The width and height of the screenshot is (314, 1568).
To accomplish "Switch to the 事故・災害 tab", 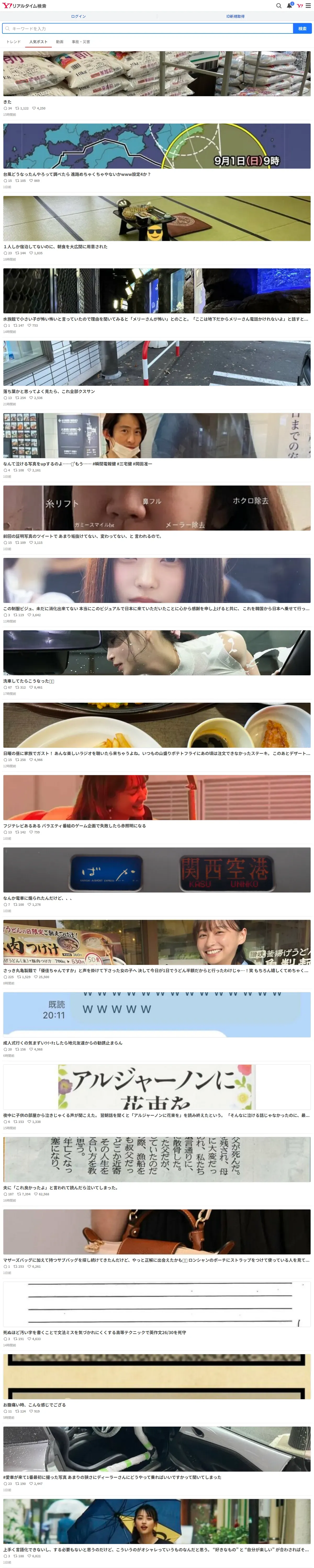I will 81,42.
